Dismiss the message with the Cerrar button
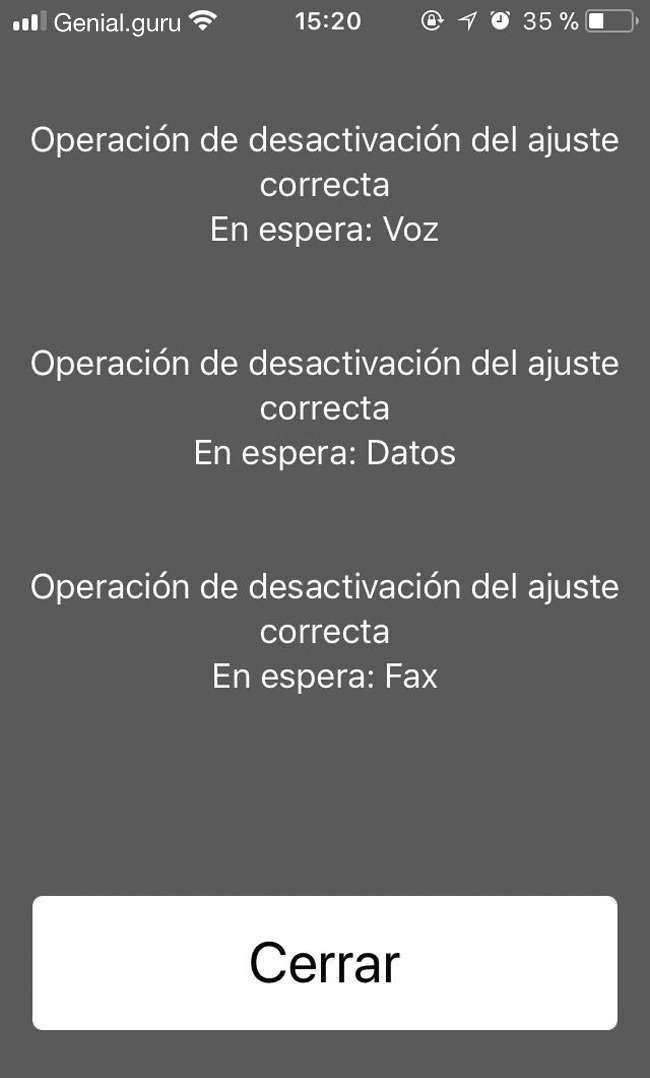The height and width of the screenshot is (1078, 650). click(325, 962)
